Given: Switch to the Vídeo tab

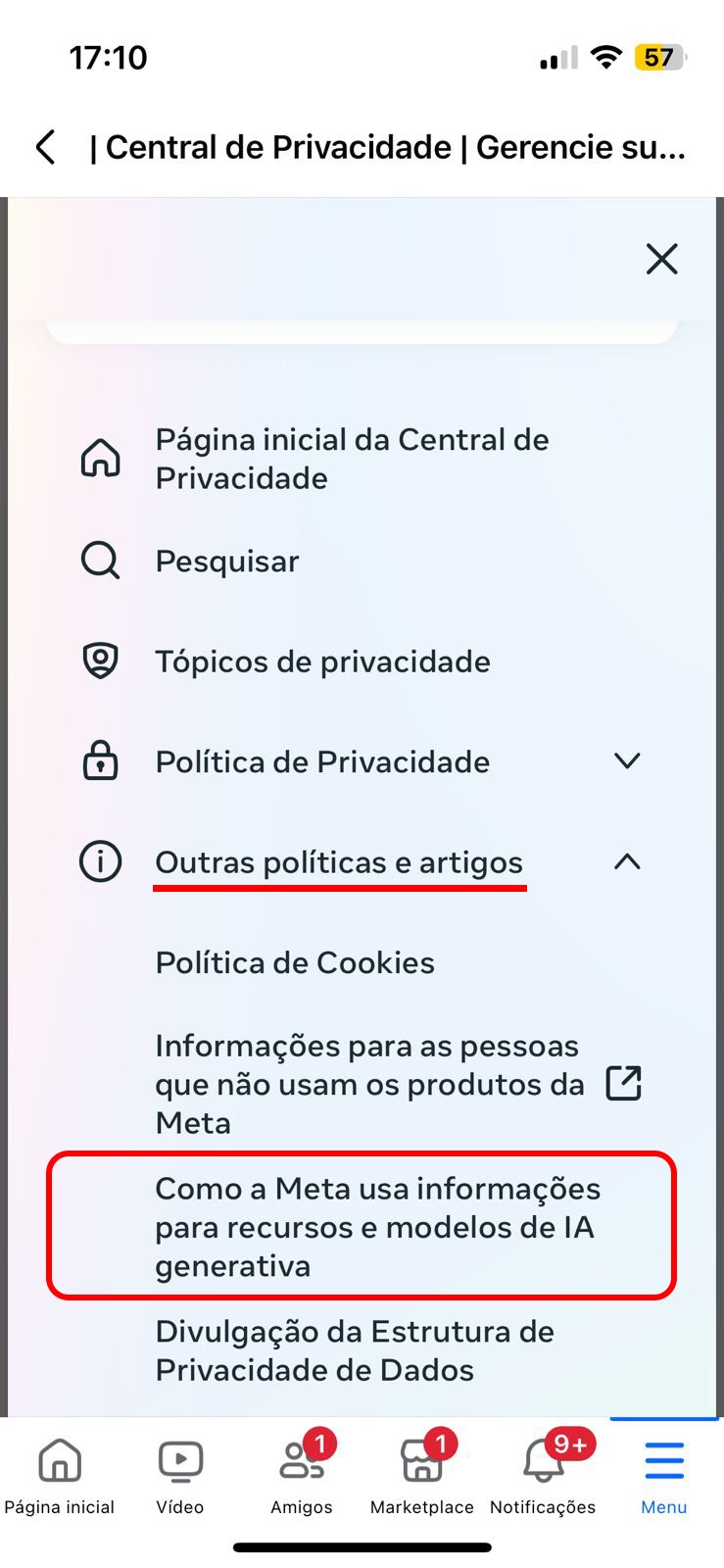Looking at the screenshot, I should pos(180,1476).
